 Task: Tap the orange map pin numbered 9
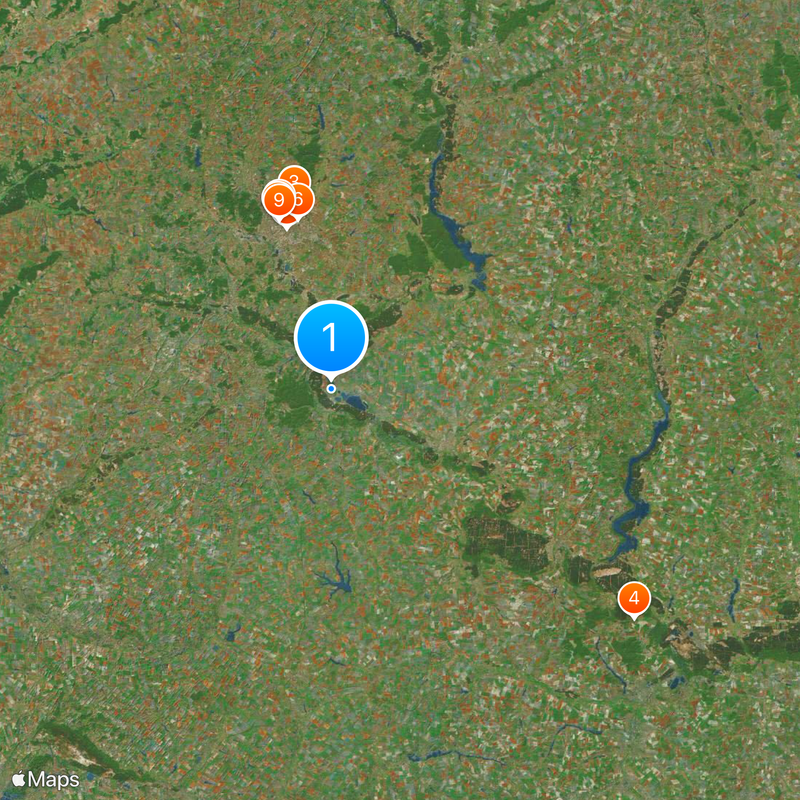[278, 198]
